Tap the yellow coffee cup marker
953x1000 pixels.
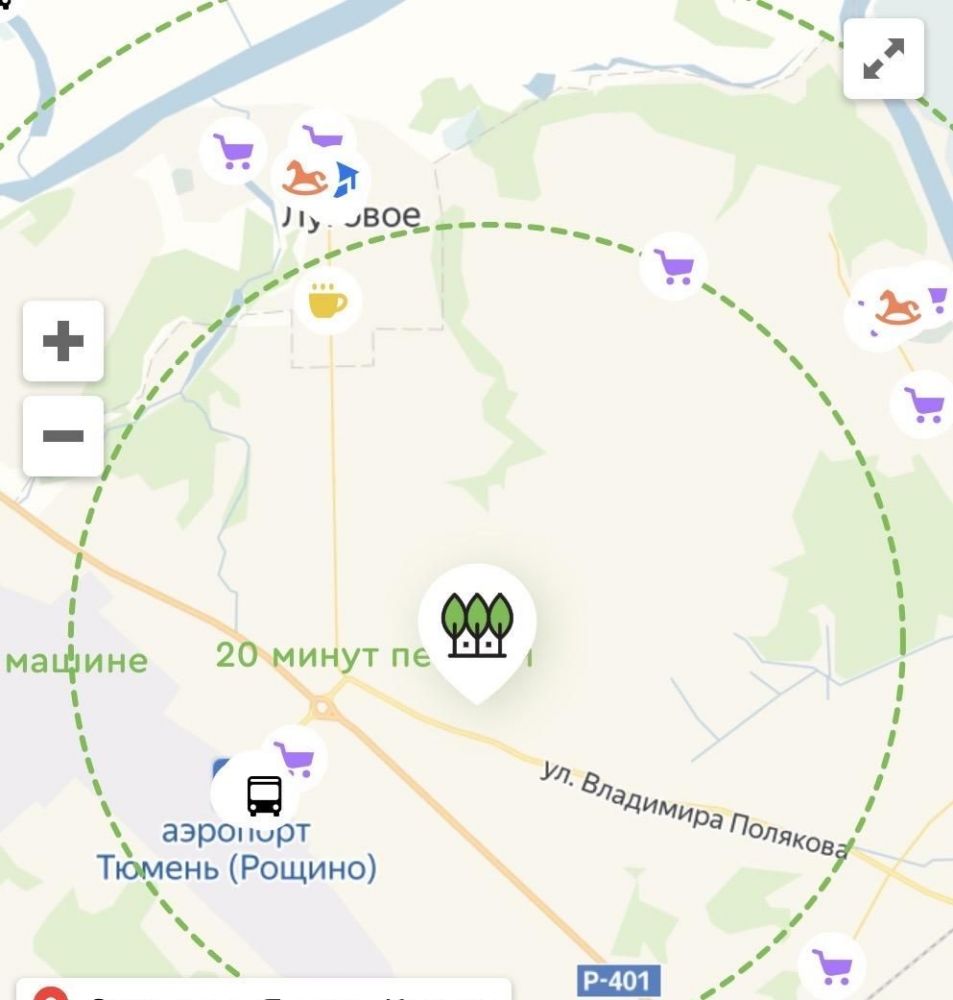[x=328, y=301]
